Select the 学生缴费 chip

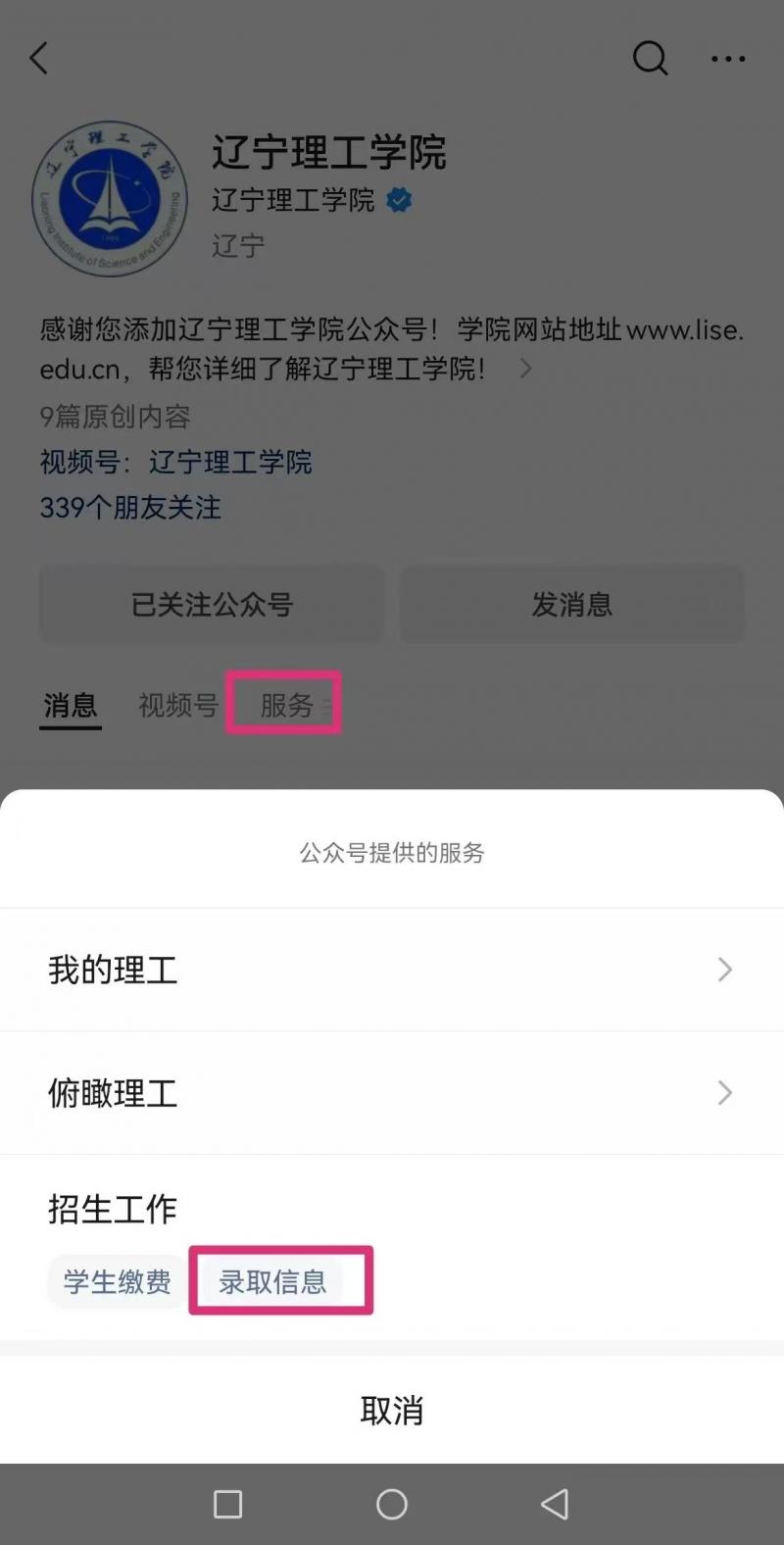(x=117, y=1281)
